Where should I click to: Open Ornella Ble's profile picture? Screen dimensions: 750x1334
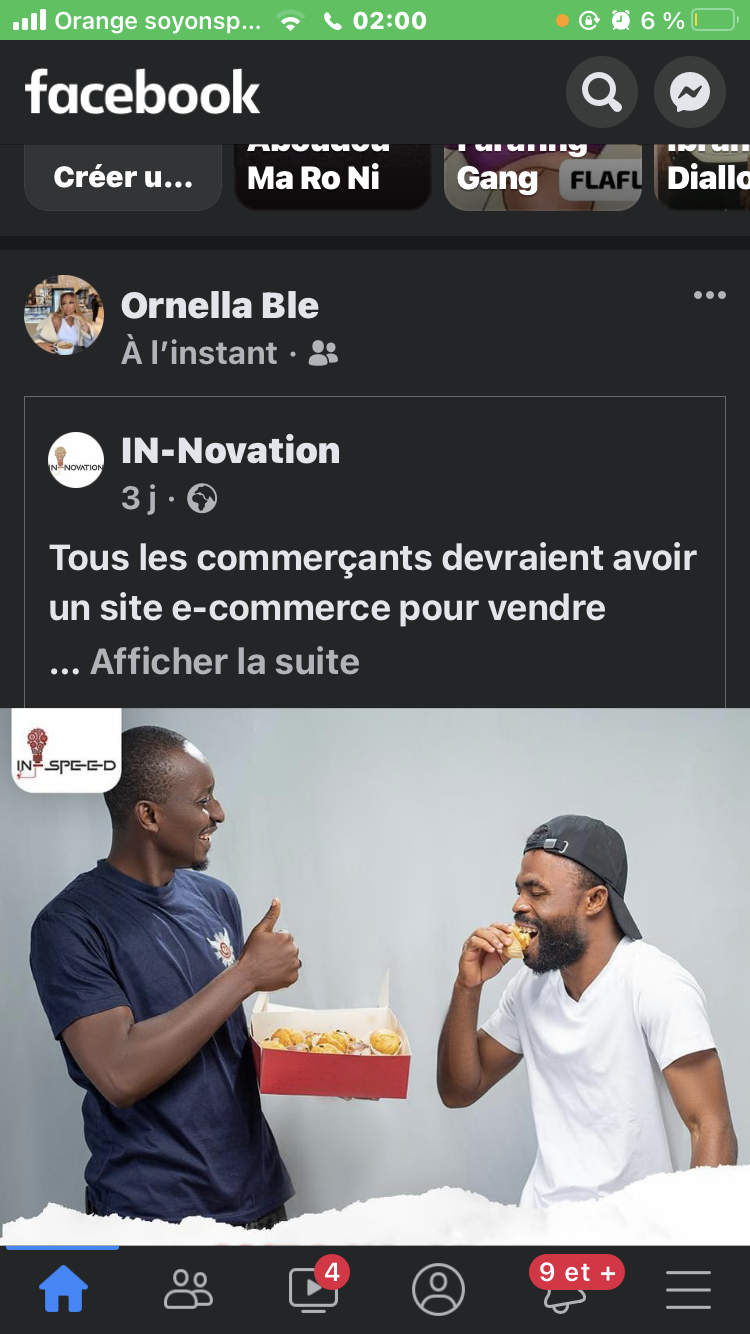(64, 315)
